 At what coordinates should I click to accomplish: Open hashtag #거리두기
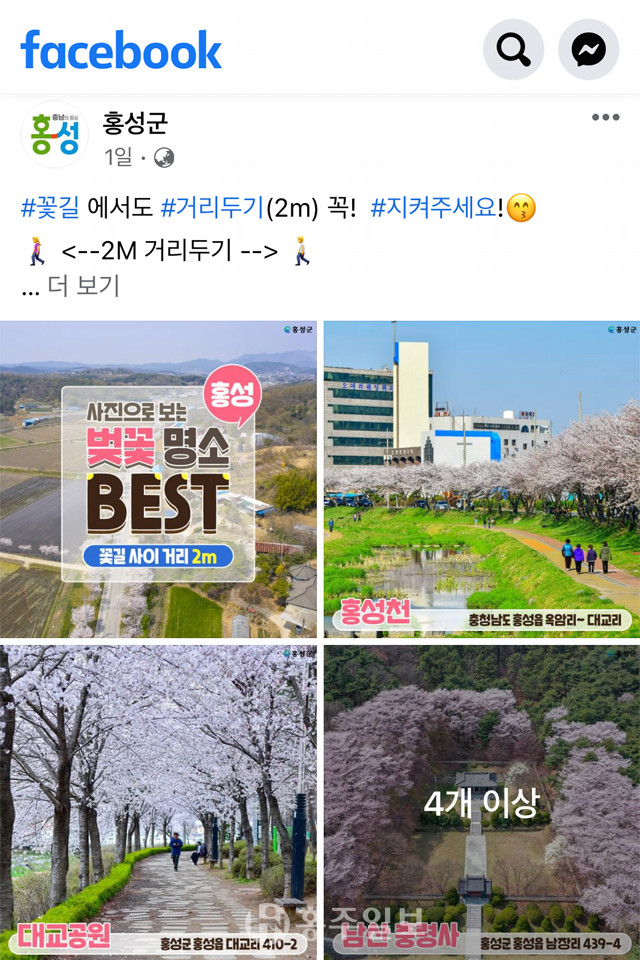coord(212,208)
